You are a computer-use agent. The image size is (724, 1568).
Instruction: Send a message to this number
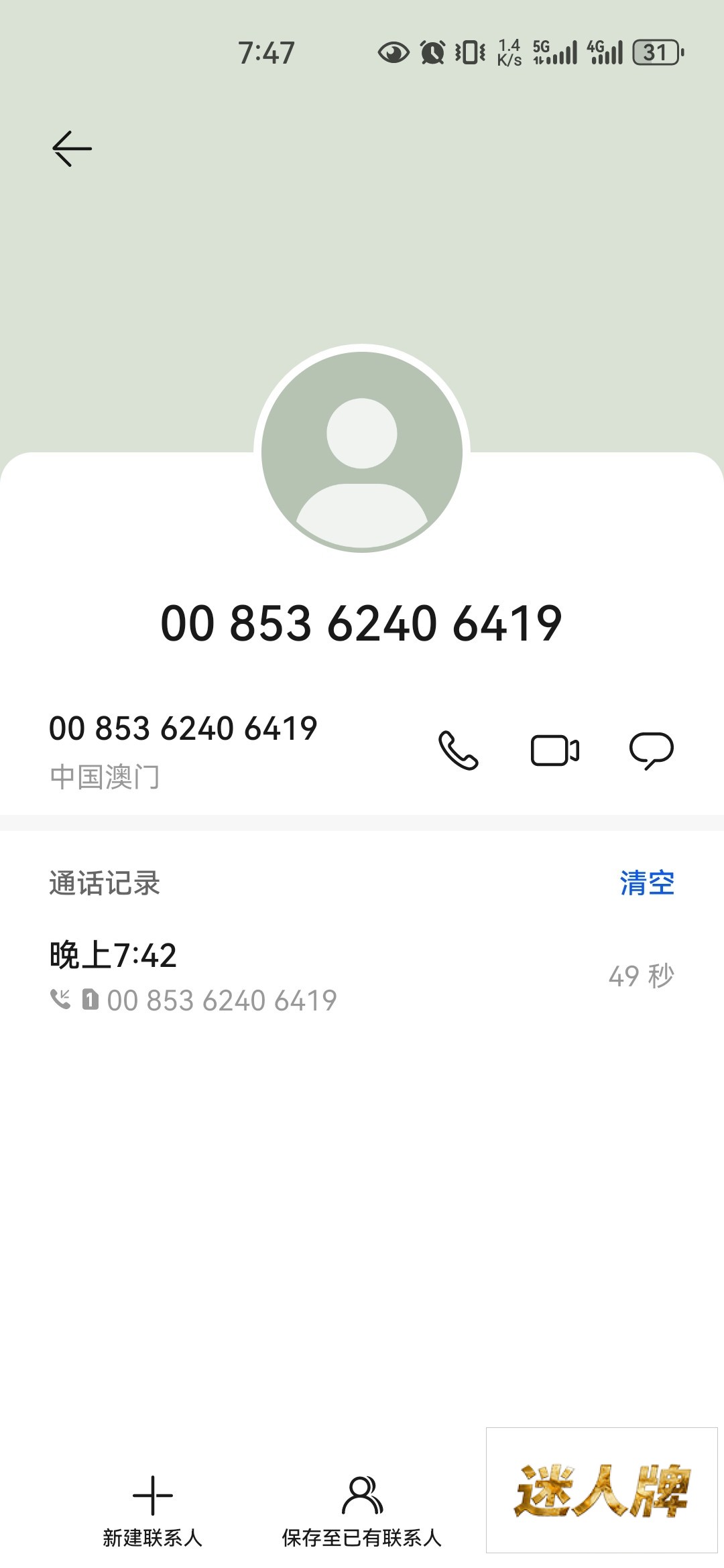click(652, 750)
